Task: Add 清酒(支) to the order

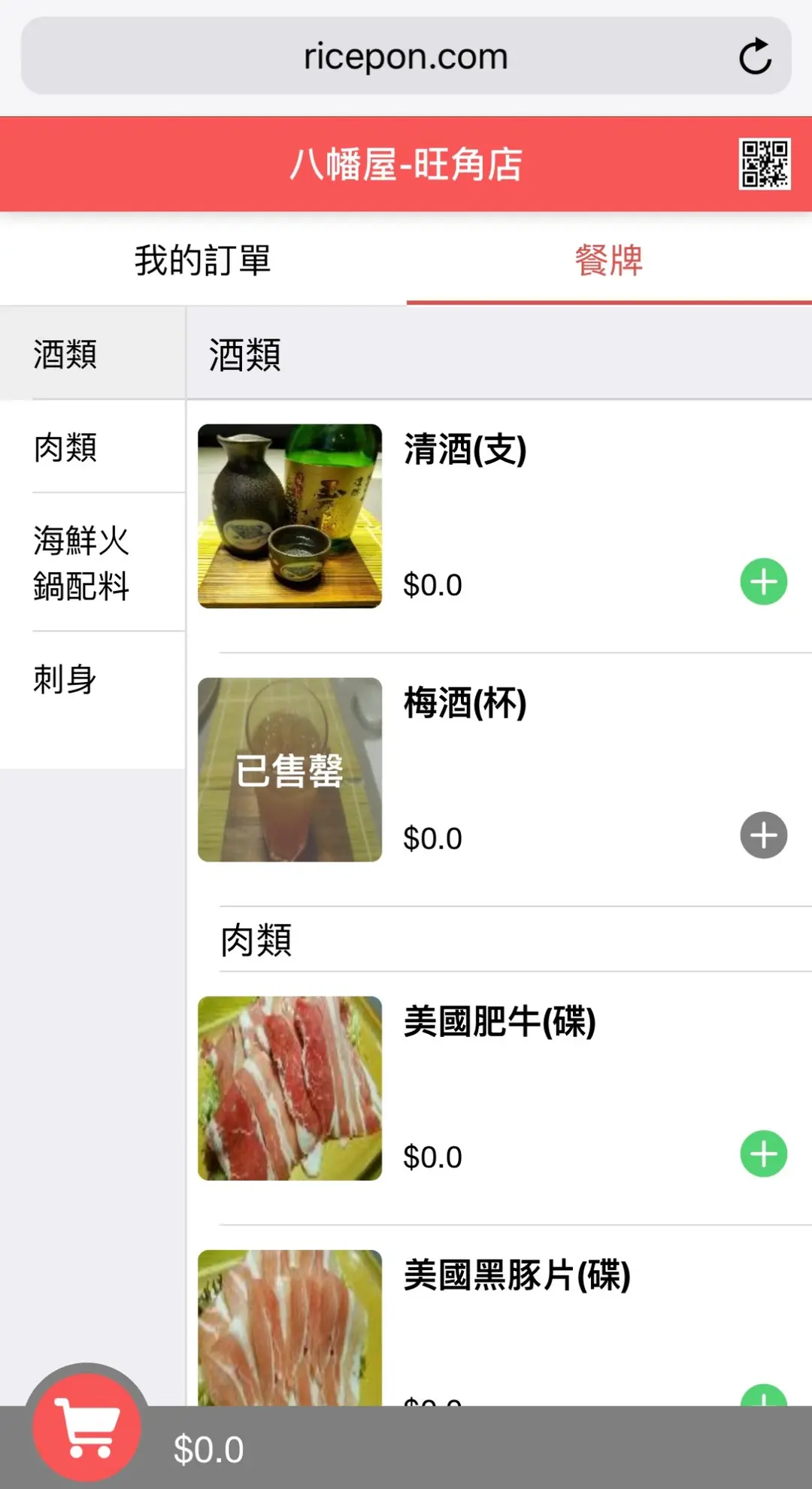Action: click(763, 581)
